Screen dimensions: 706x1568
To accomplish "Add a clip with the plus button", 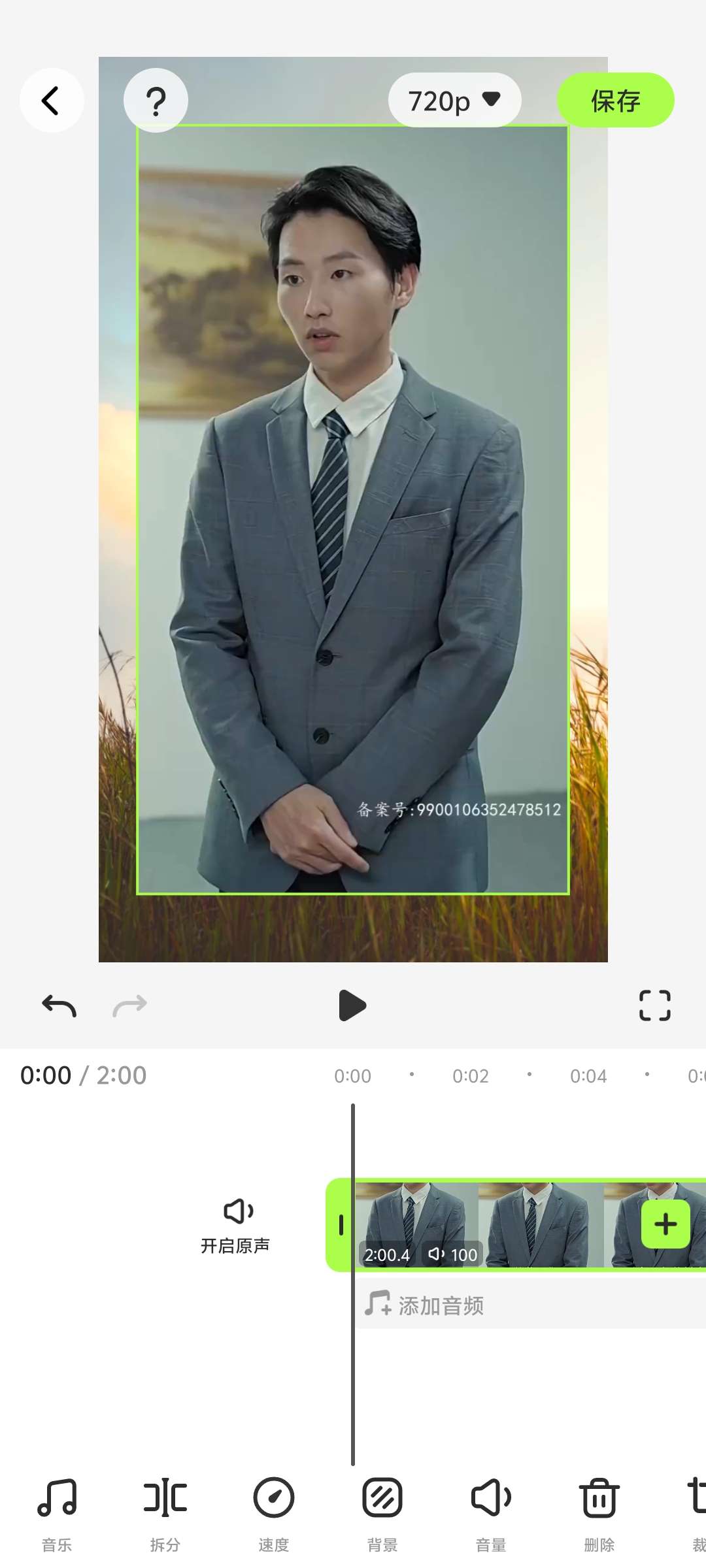I will pyautogui.click(x=665, y=1224).
